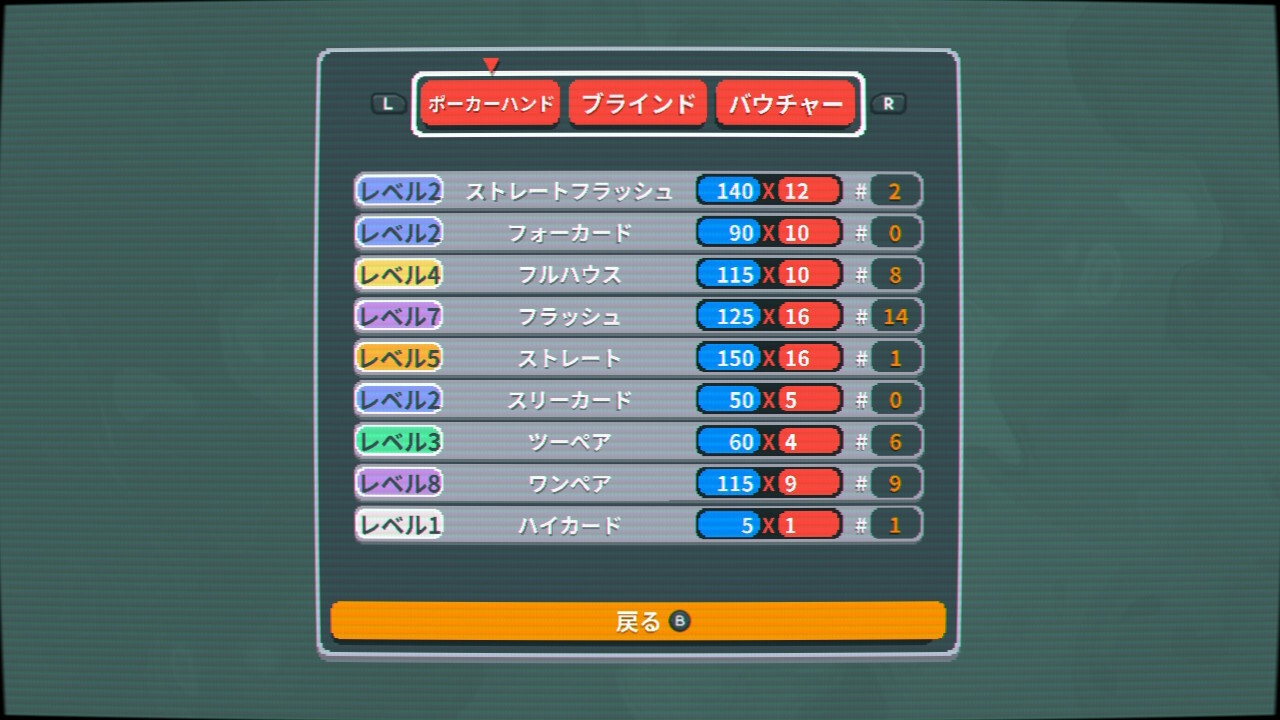The image size is (1280, 720).
Task: Switch to the ブラインド tab
Action: [638, 104]
